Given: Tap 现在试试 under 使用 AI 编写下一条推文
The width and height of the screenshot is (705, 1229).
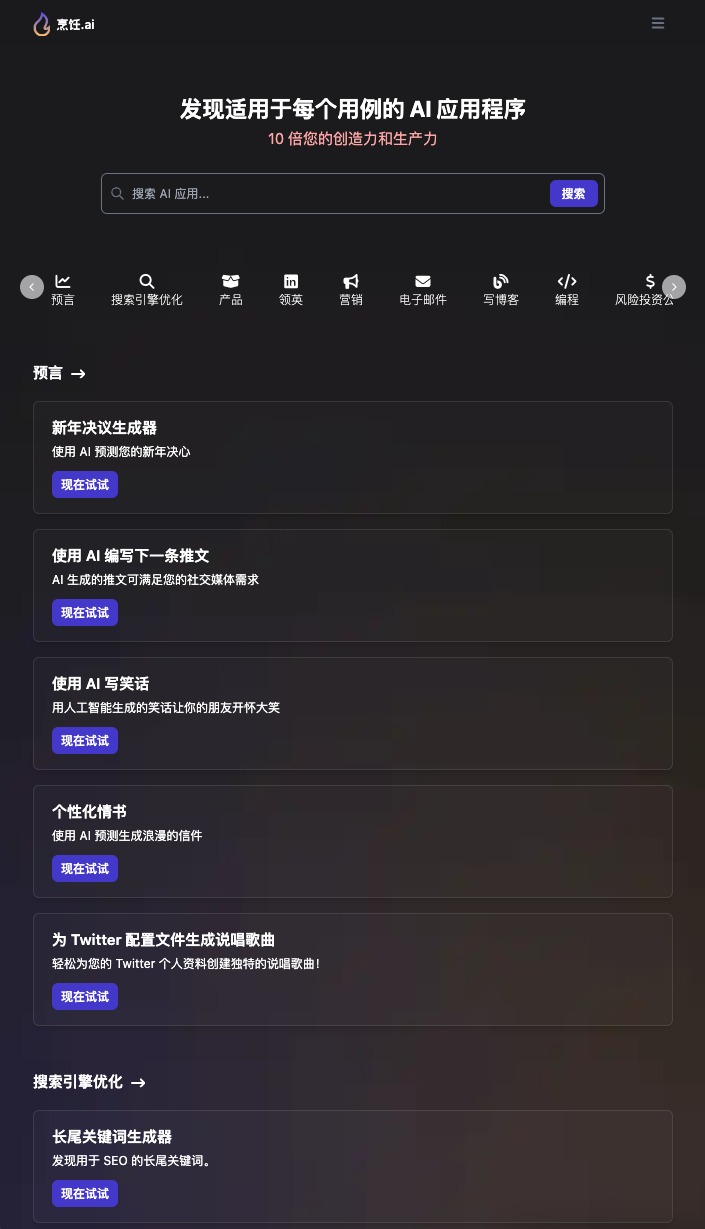Looking at the screenshot, I should point(85,613).
